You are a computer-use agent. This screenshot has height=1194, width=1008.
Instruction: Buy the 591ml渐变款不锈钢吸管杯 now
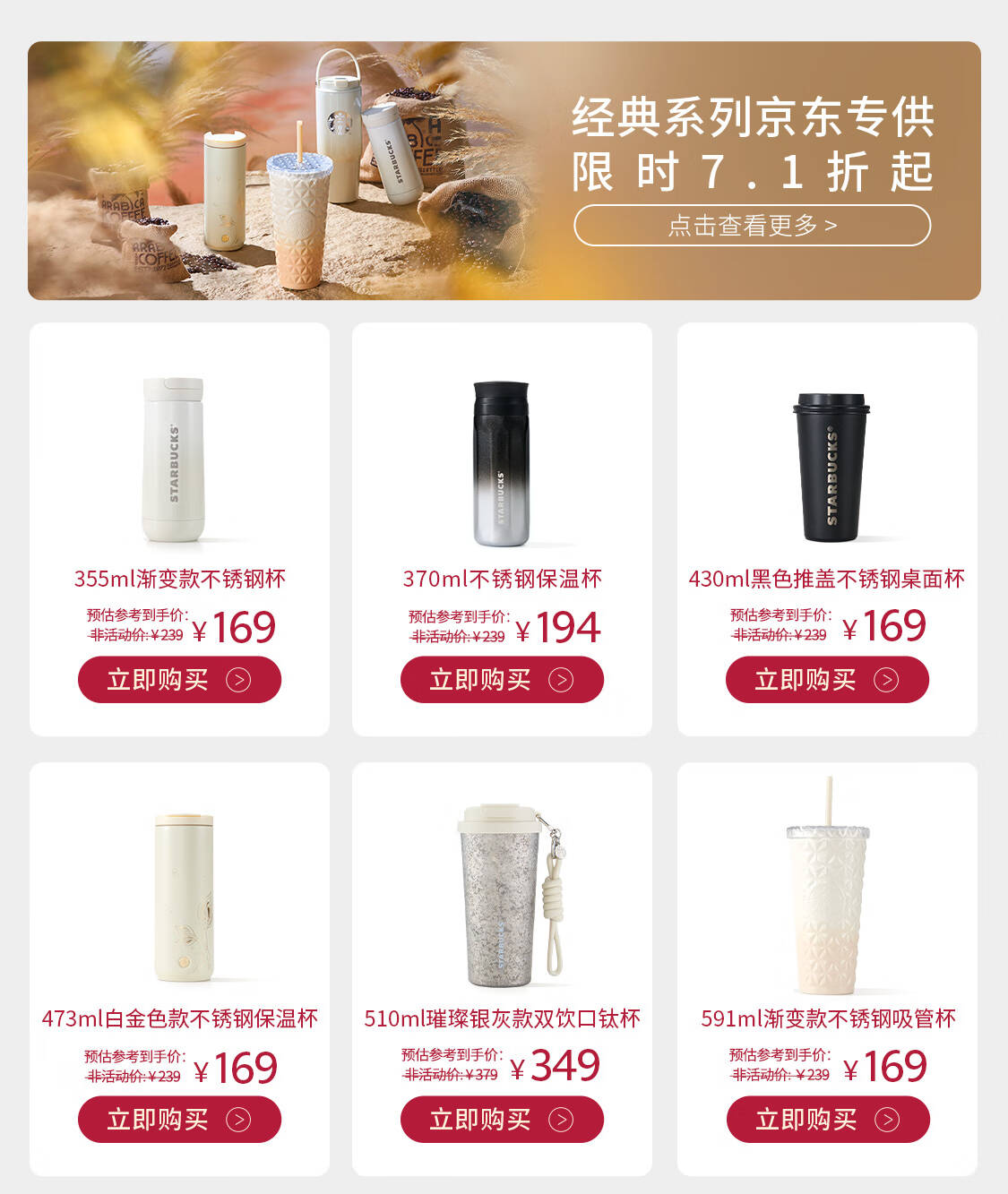[x=827, y=1120]
